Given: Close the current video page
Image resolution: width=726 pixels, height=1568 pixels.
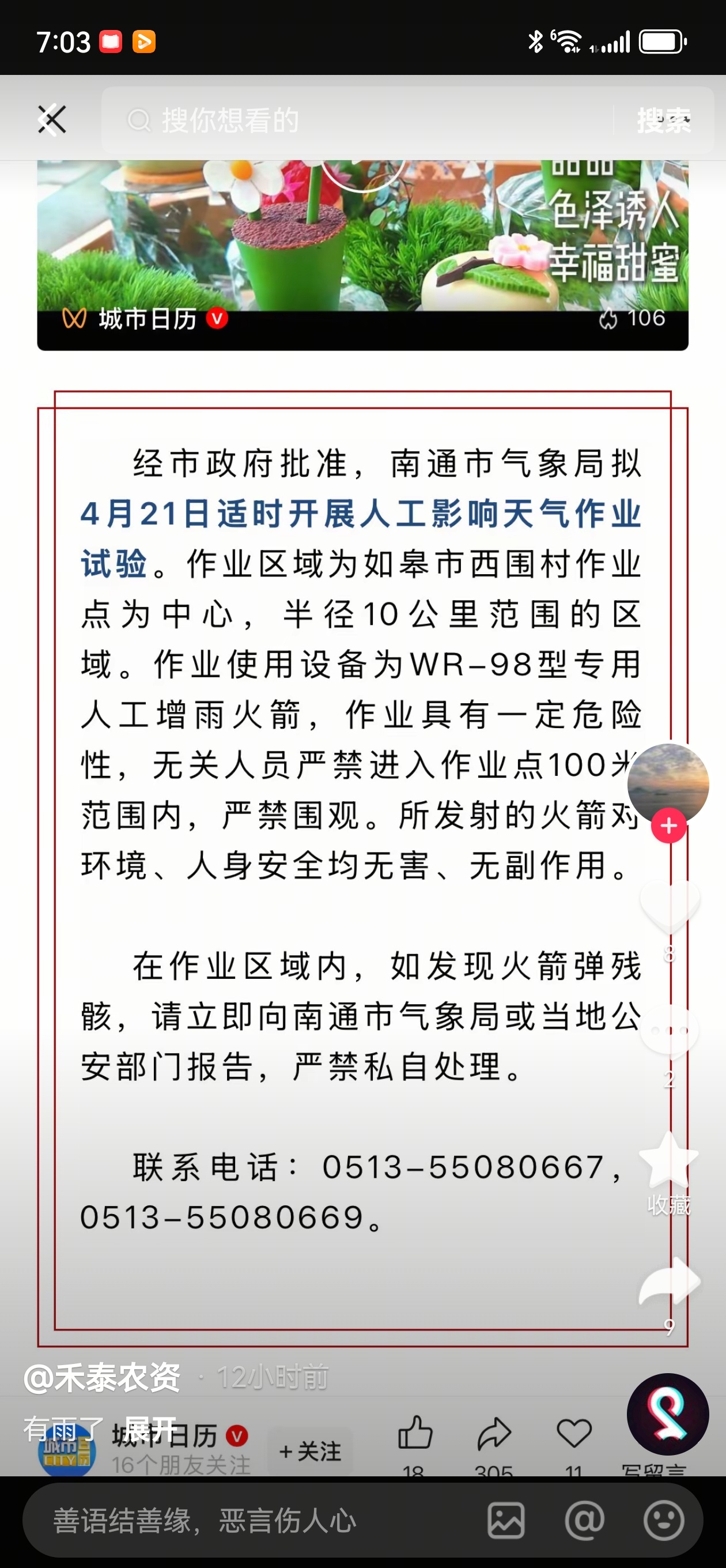Looking at the screenshot, I should [52, 119].
